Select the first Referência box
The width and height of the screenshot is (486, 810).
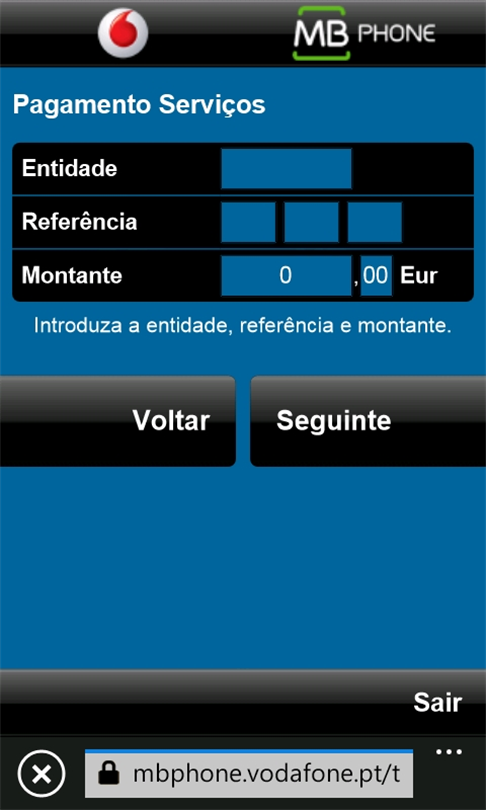pos(248,222)
